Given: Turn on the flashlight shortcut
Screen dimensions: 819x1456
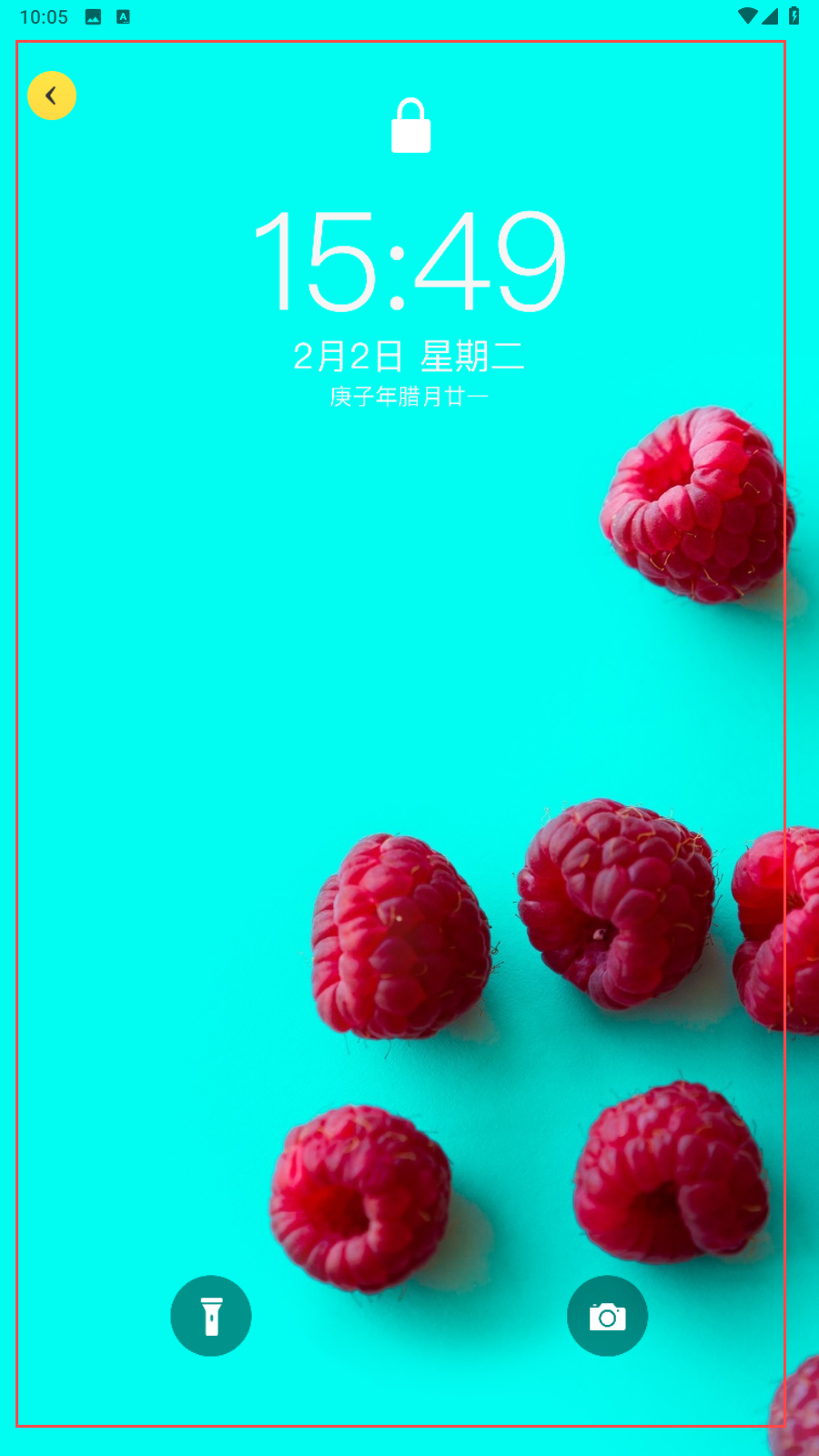Looking at the screenshot, I should coord(211,1316).
